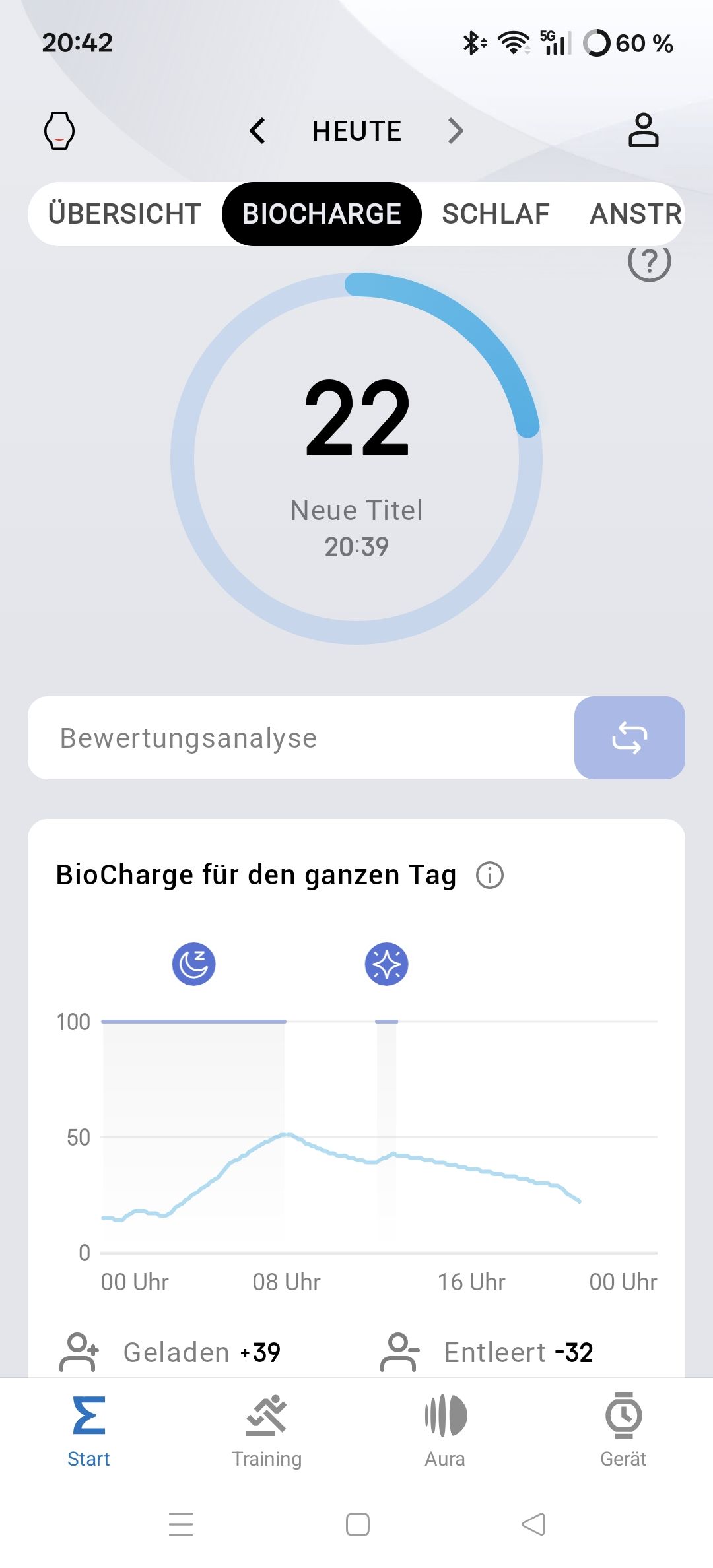Go to the Gerät tab
The height and width of the screenshot is (1568, 713).
click(x=623, y=1429)
